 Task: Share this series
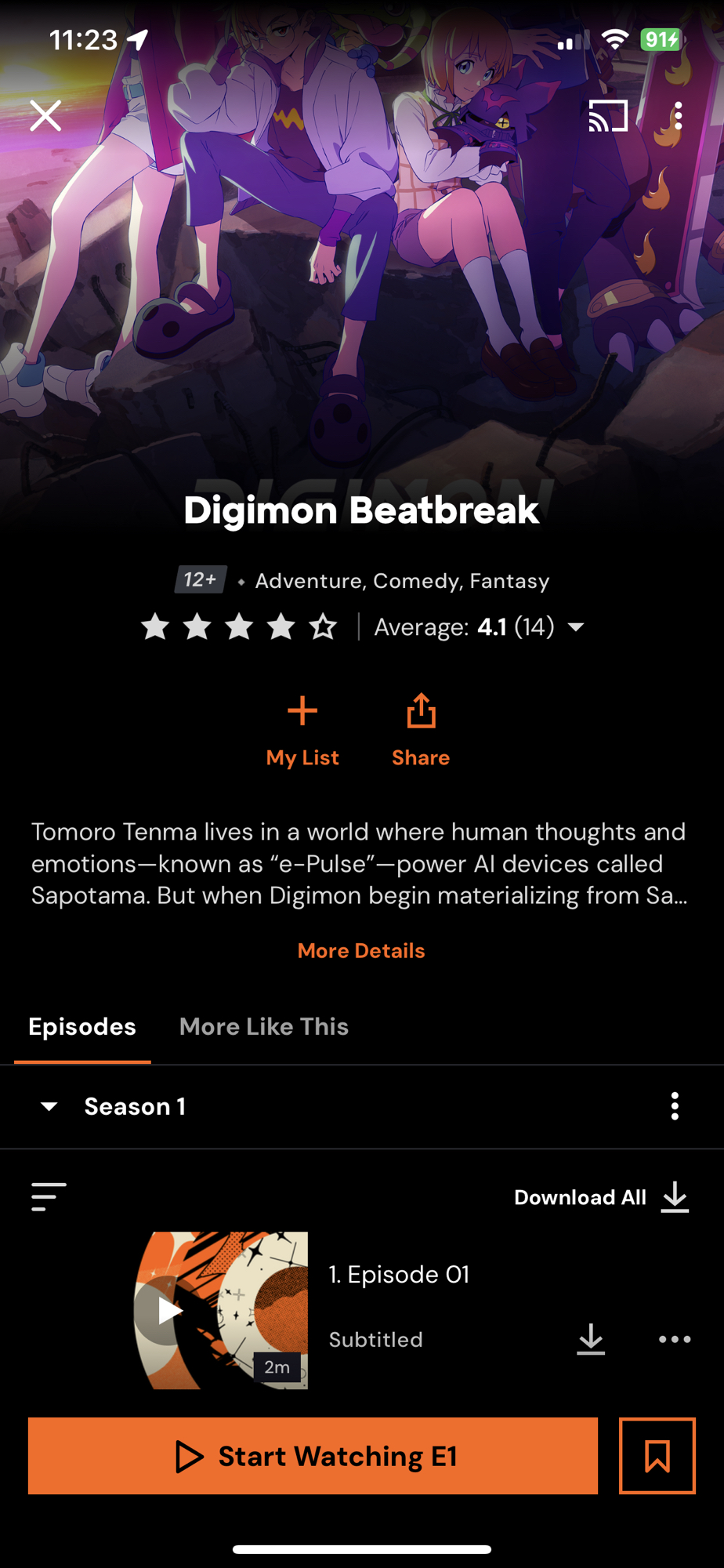click(x=421, y=729)
